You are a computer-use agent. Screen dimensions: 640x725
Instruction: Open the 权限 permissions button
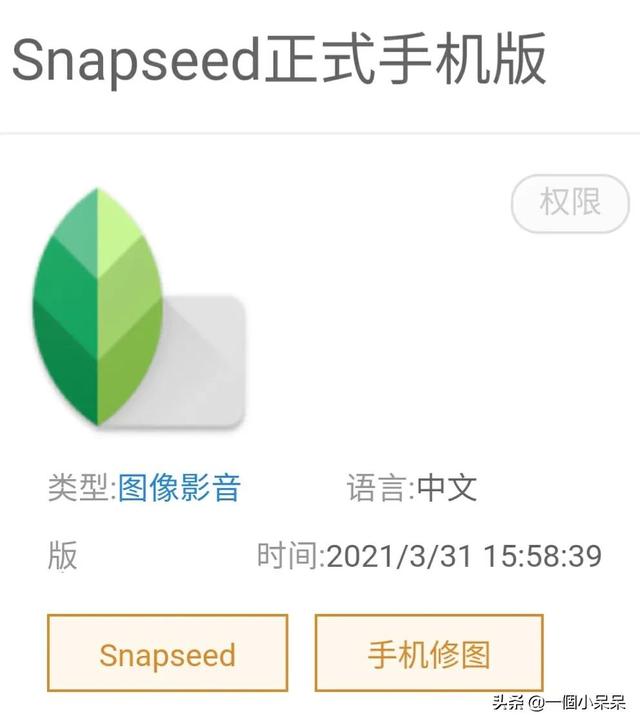click(570, 204)
